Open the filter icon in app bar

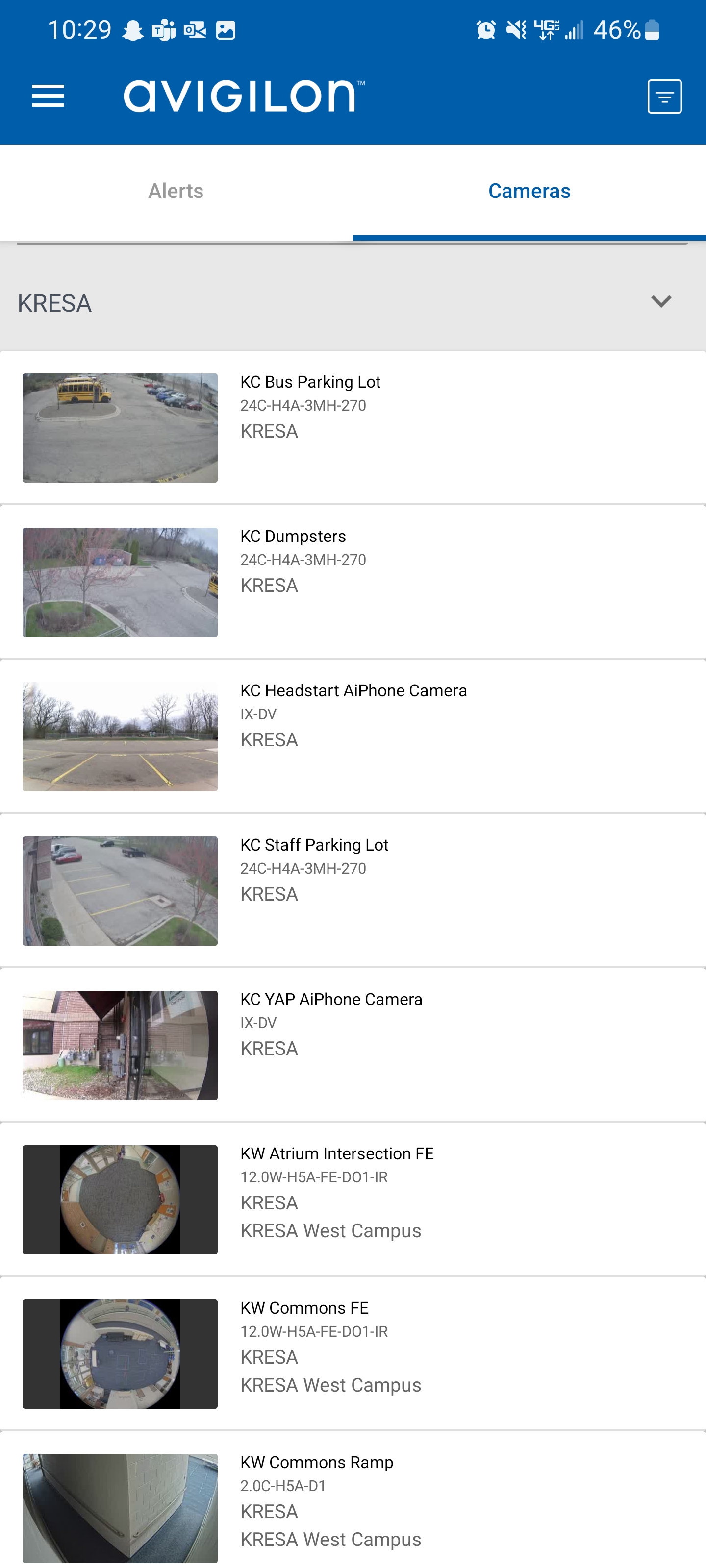[x=664, y=96]
